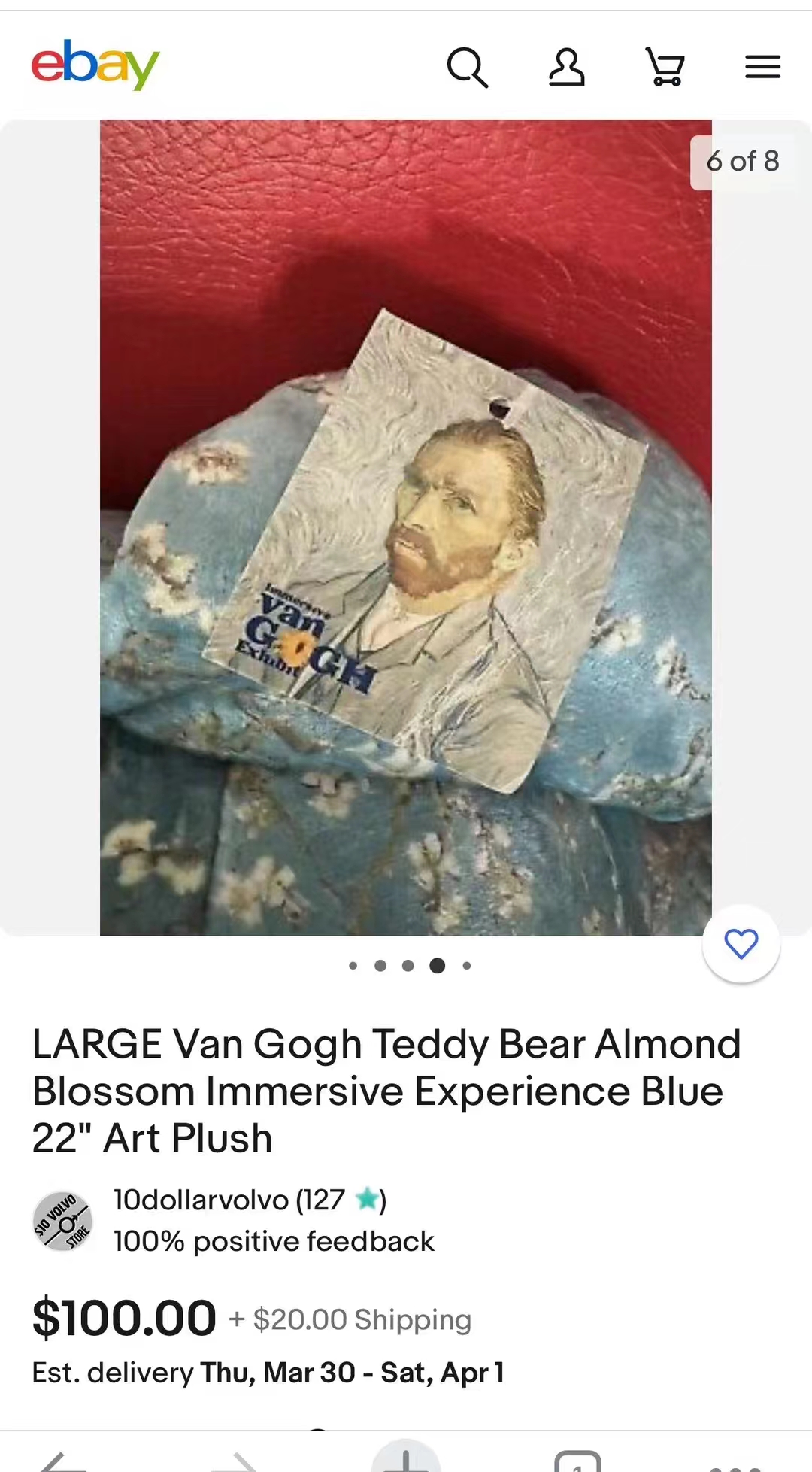The height and width of the screenshot is (1472, 812).
Task: Open the shopping cart
Action: click(665, 67)
